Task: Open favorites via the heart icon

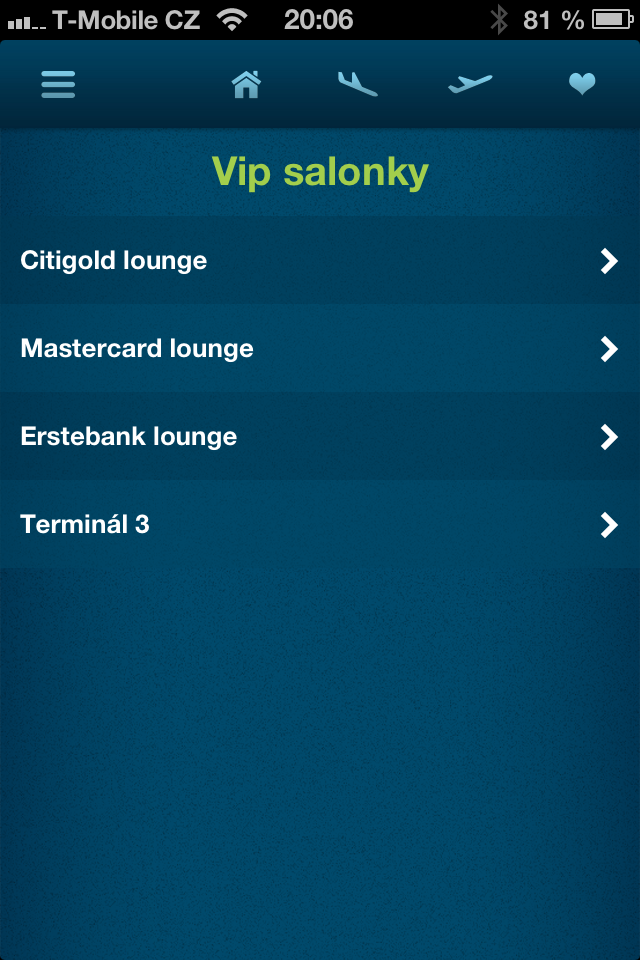Action: click(x=582, y=85)
